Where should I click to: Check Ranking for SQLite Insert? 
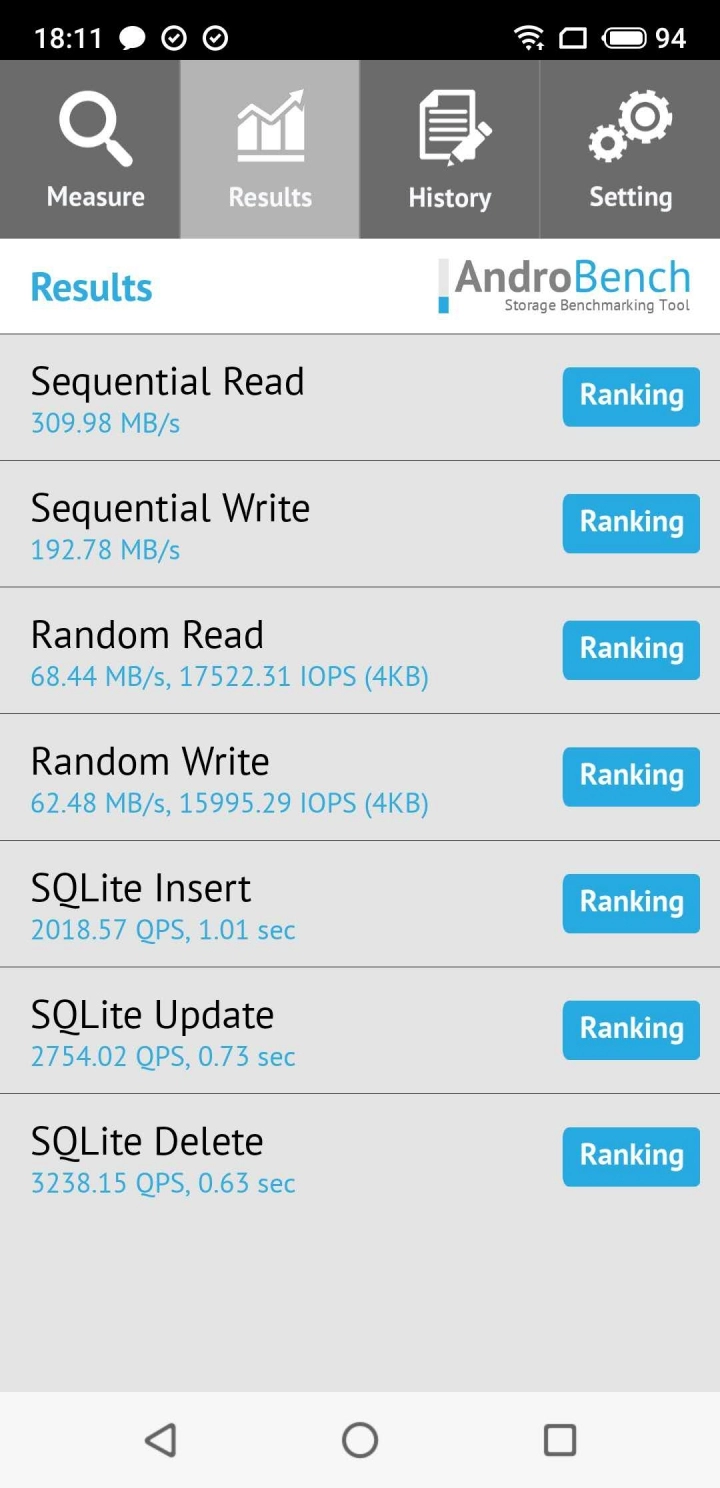click(x=631, y=902)
